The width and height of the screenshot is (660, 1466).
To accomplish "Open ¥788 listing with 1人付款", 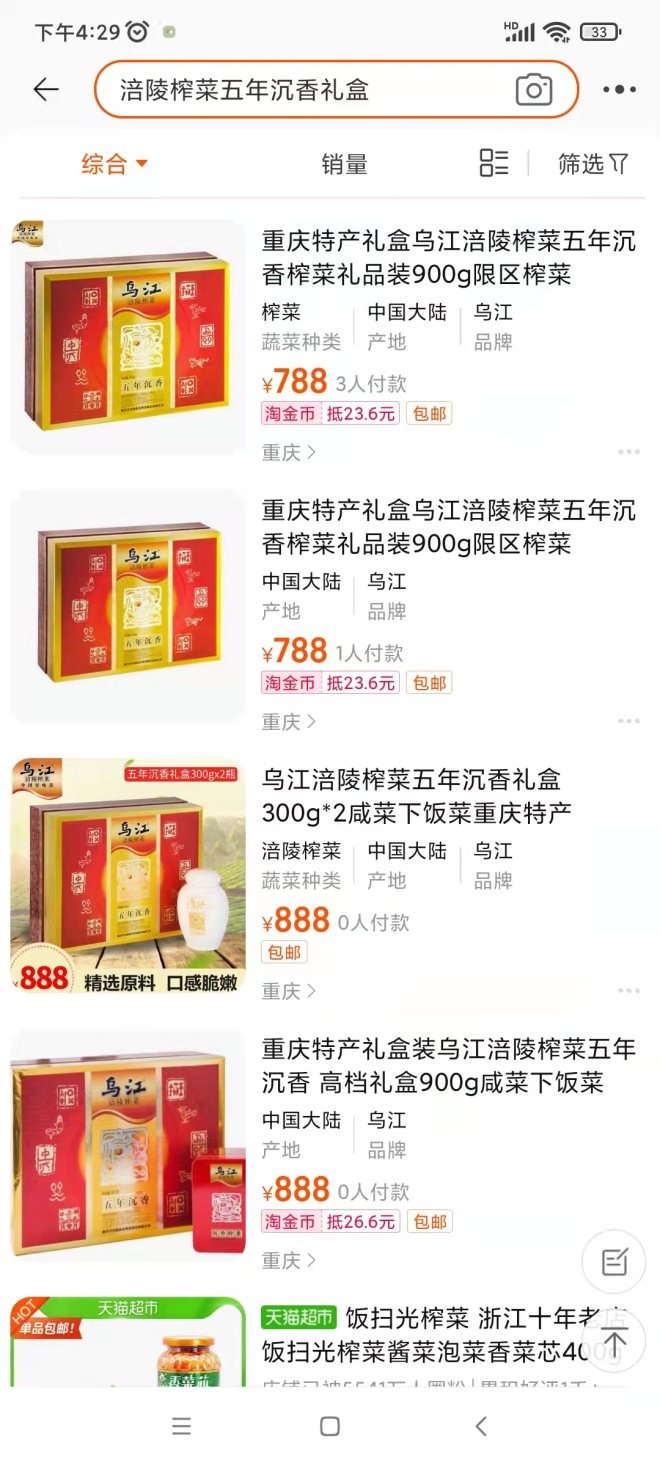I will (448, 528).
